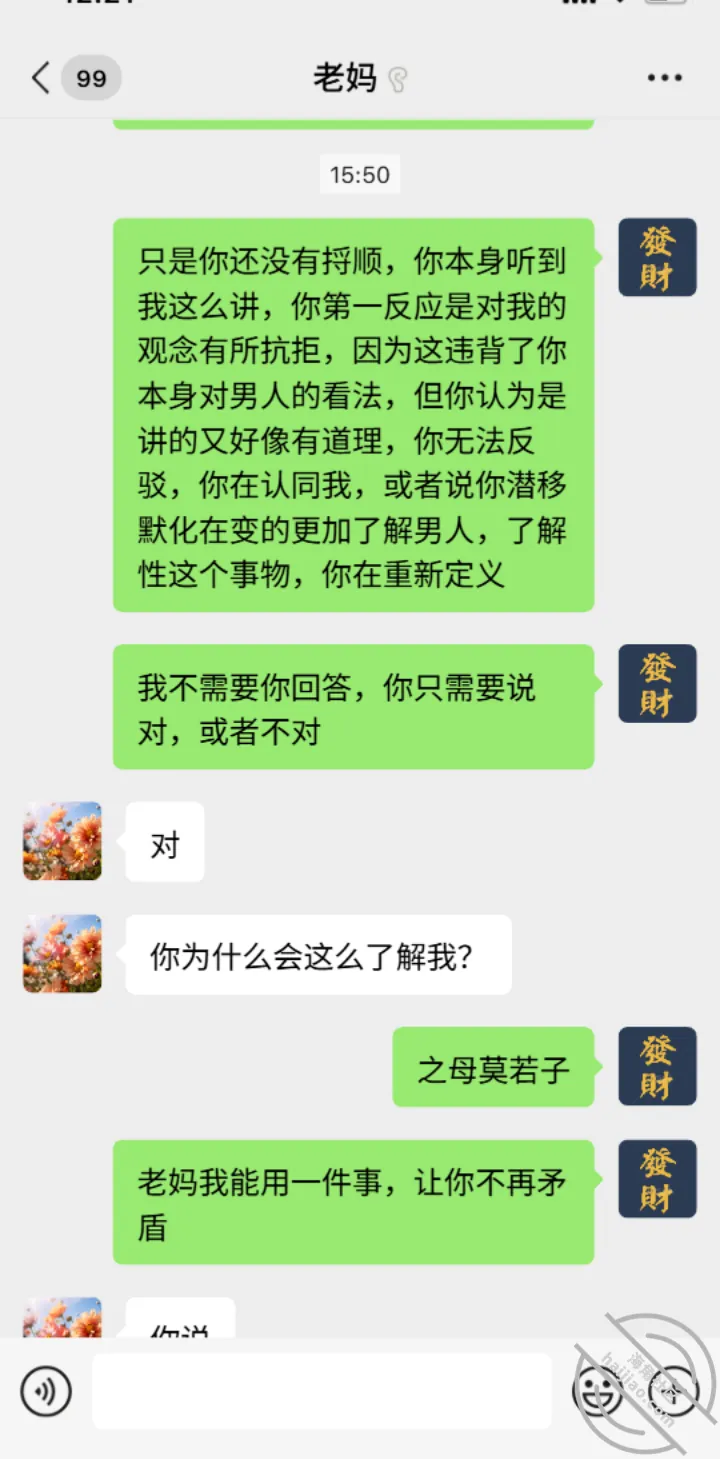Viewport: 720px width, 1459px height.
Task: Focus the message text field
Action: pos(322,1391)
